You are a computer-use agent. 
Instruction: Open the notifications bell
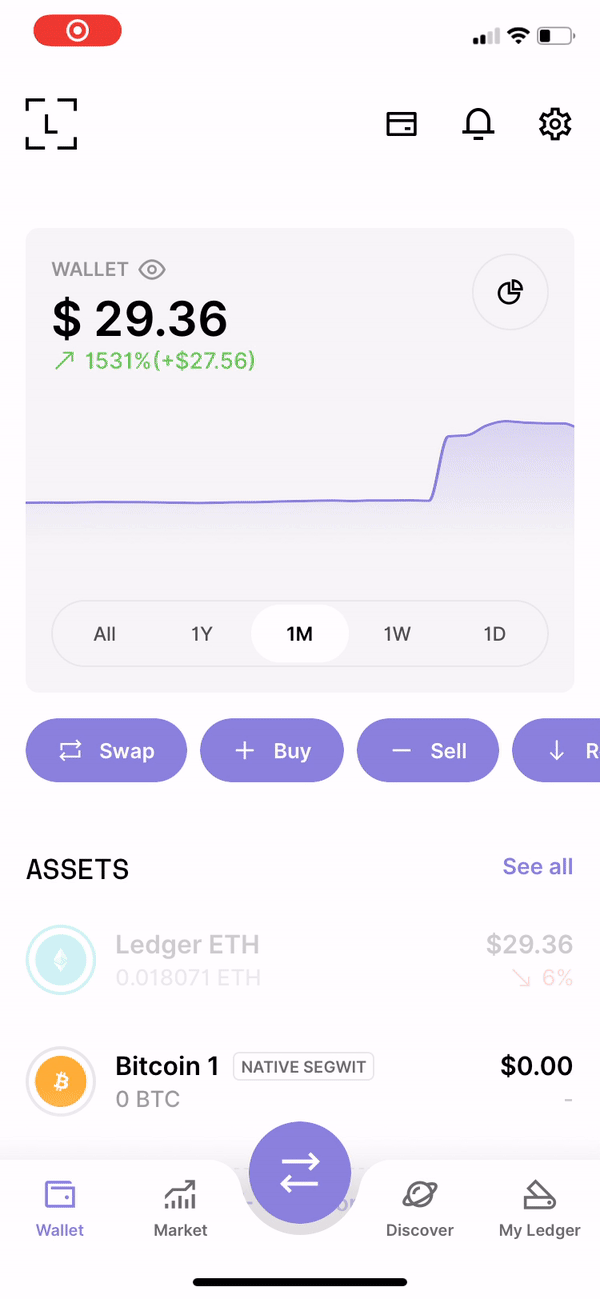(x=479, y=124)
